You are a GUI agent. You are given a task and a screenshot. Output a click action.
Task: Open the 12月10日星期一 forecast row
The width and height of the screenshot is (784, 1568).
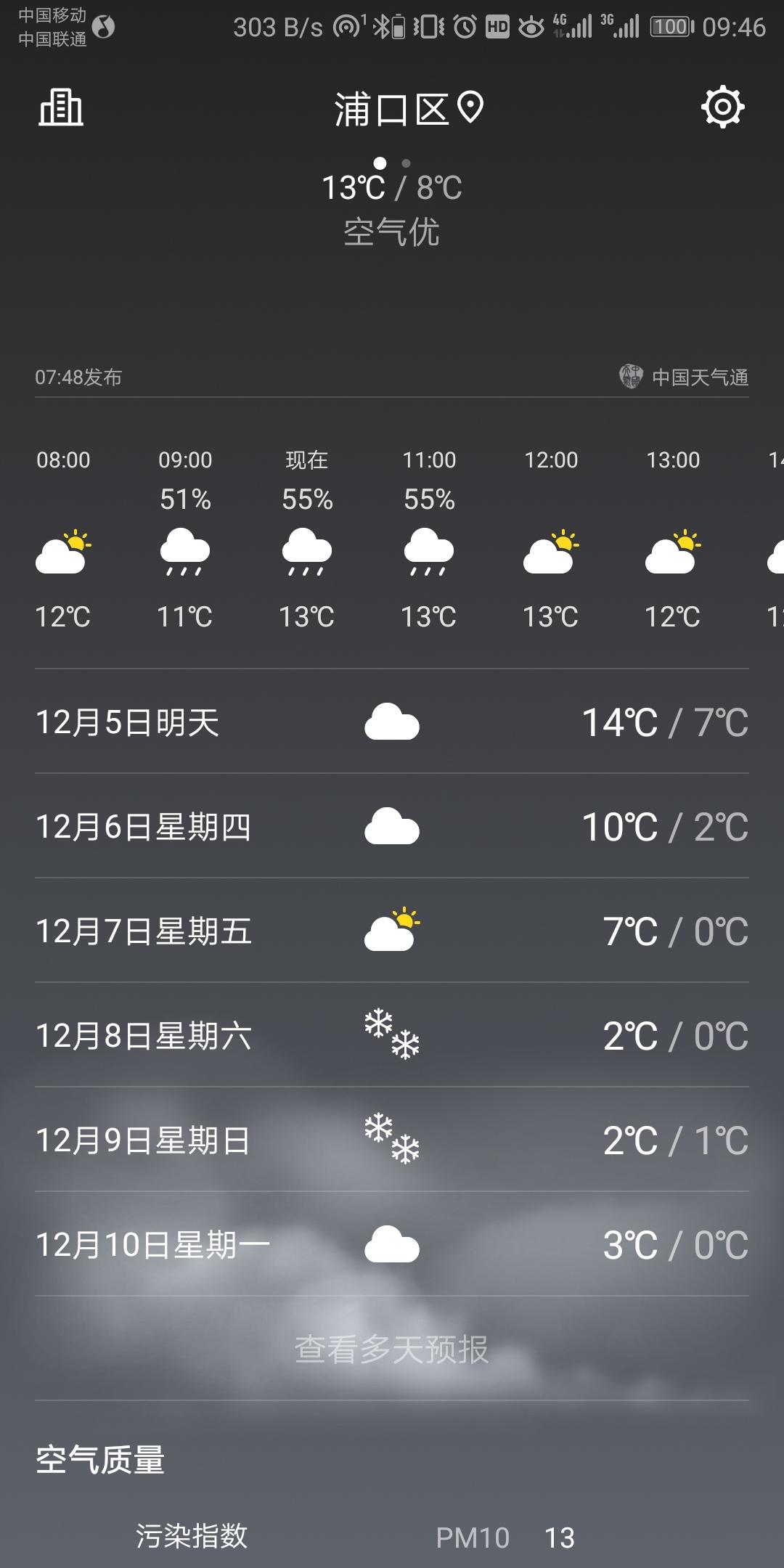(x=392, y=1245)
